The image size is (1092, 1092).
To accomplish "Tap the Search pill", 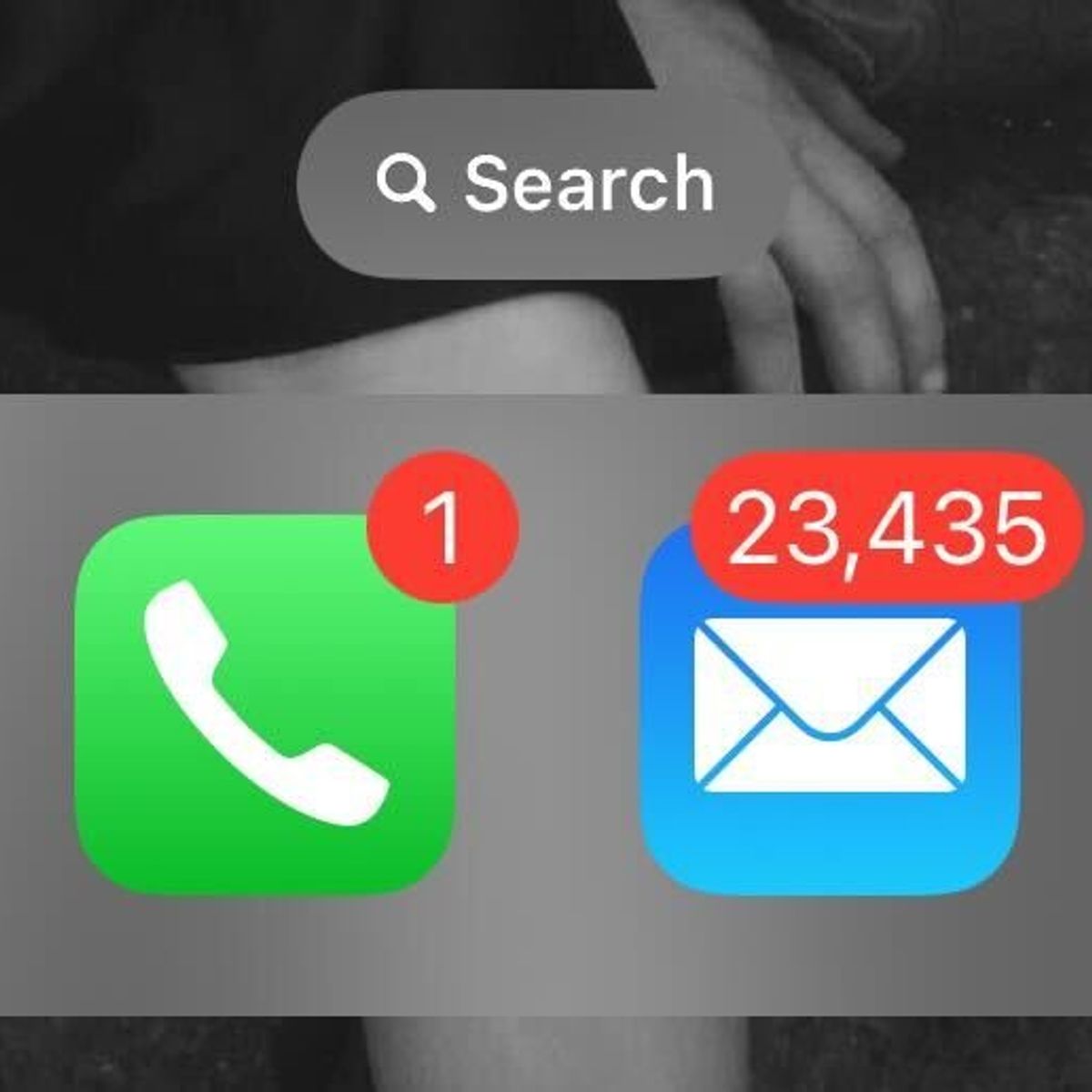I will (x=544, y=184).
